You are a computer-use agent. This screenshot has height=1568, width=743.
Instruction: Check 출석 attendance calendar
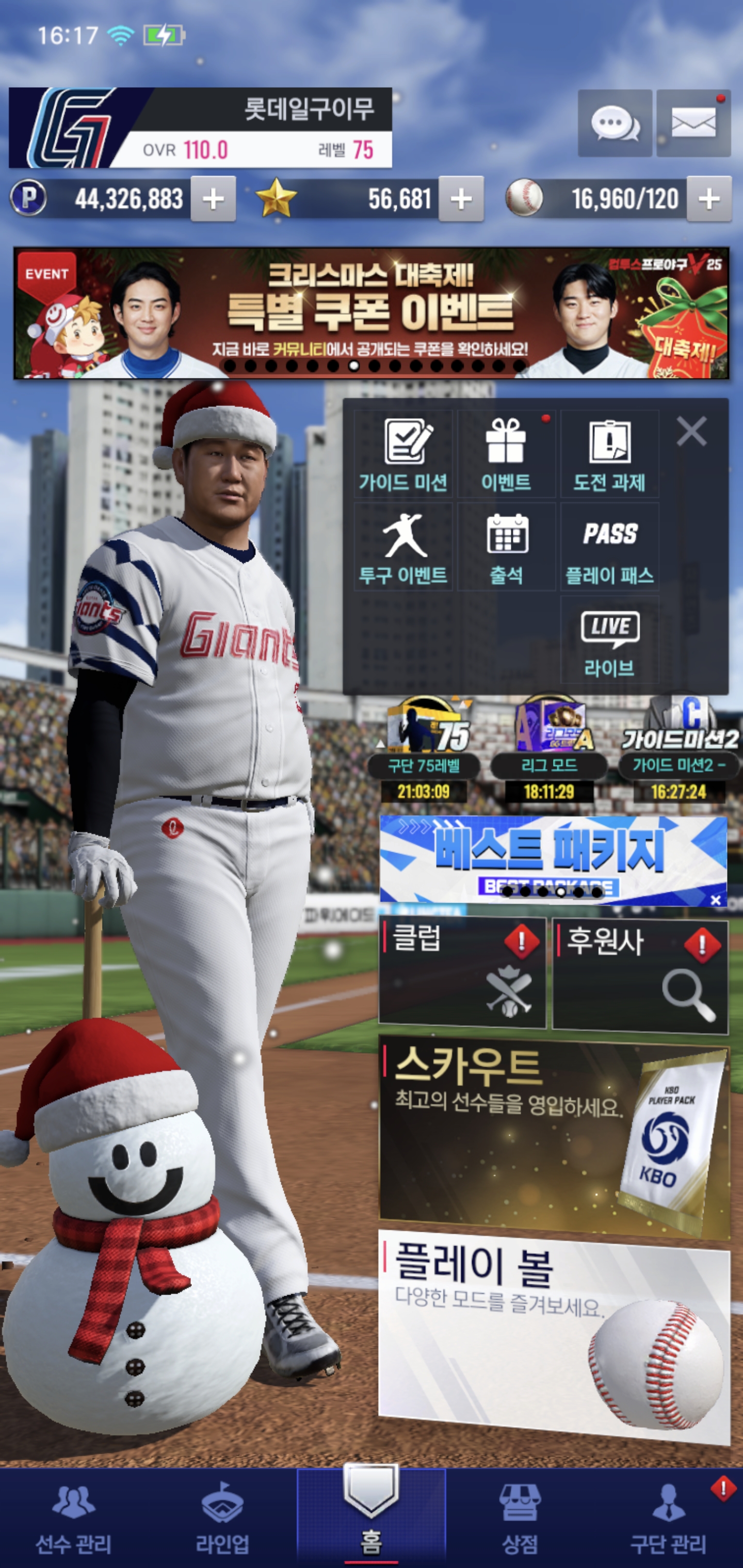tap(506, 548)
